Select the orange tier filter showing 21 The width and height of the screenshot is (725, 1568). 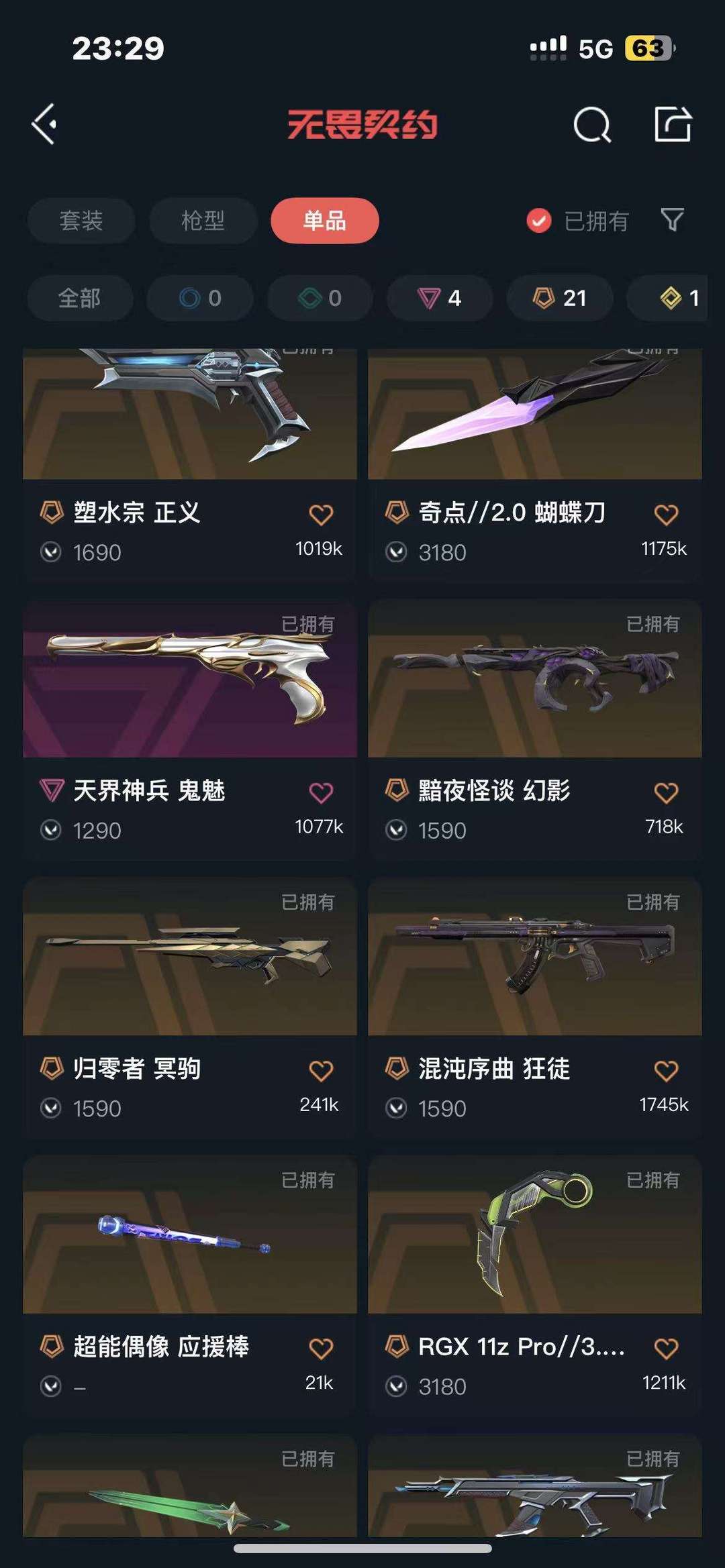tap(559, 298)
